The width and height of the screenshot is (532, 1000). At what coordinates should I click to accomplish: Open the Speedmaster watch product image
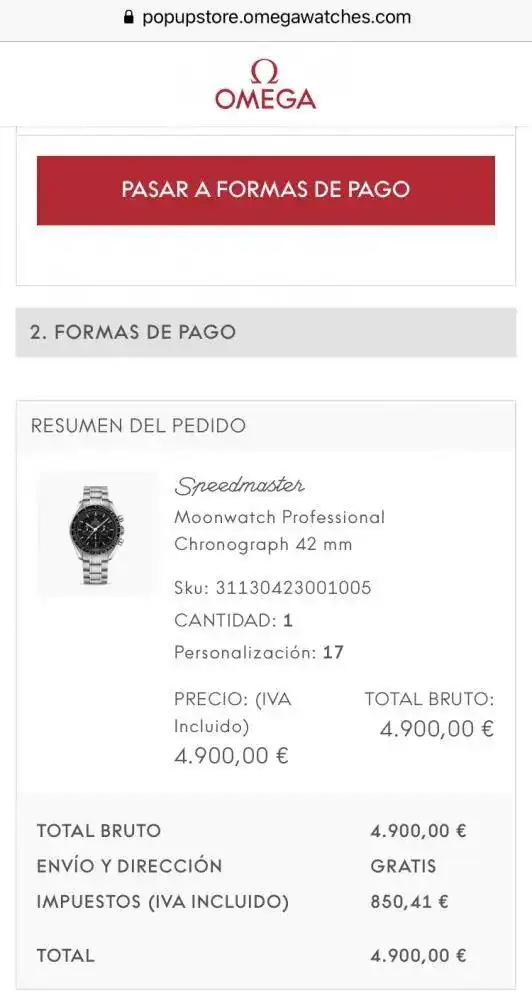(96, 535)
